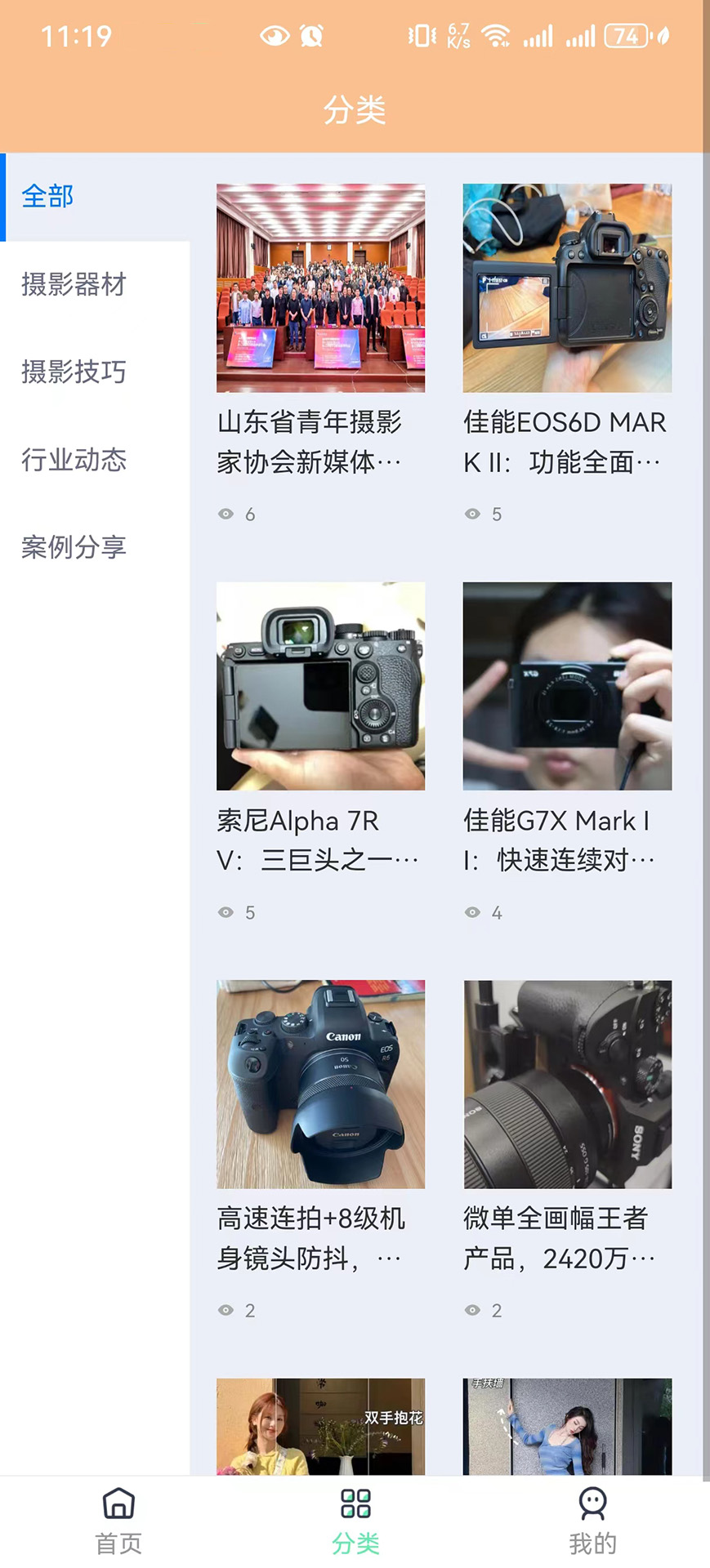The height and width of the screenshot is (1568, 710).
Task: Tap the eye icon under the 索尼Alpha 7R card
Action: [226, 912]
